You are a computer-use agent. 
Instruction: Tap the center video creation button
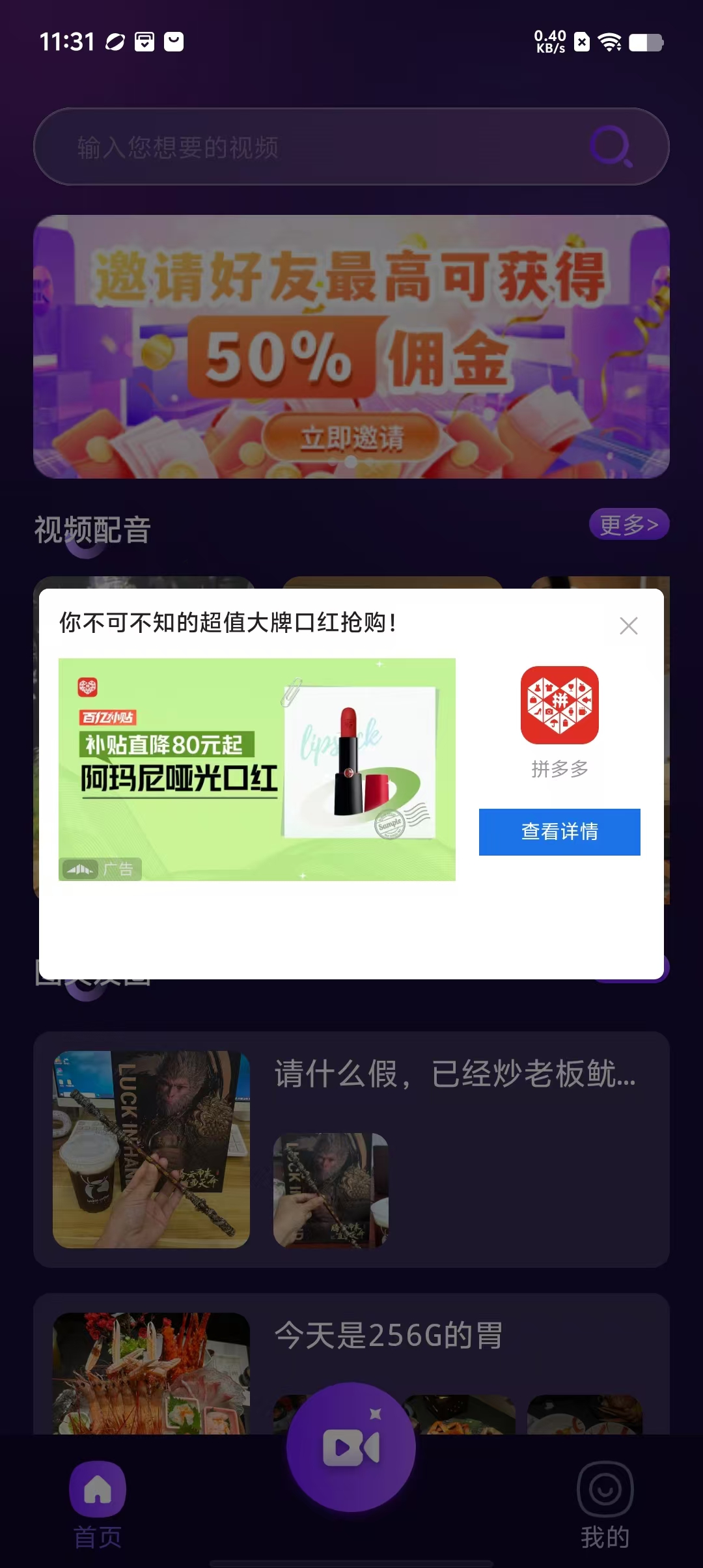pyautogui.click(x=351, y=1447)
